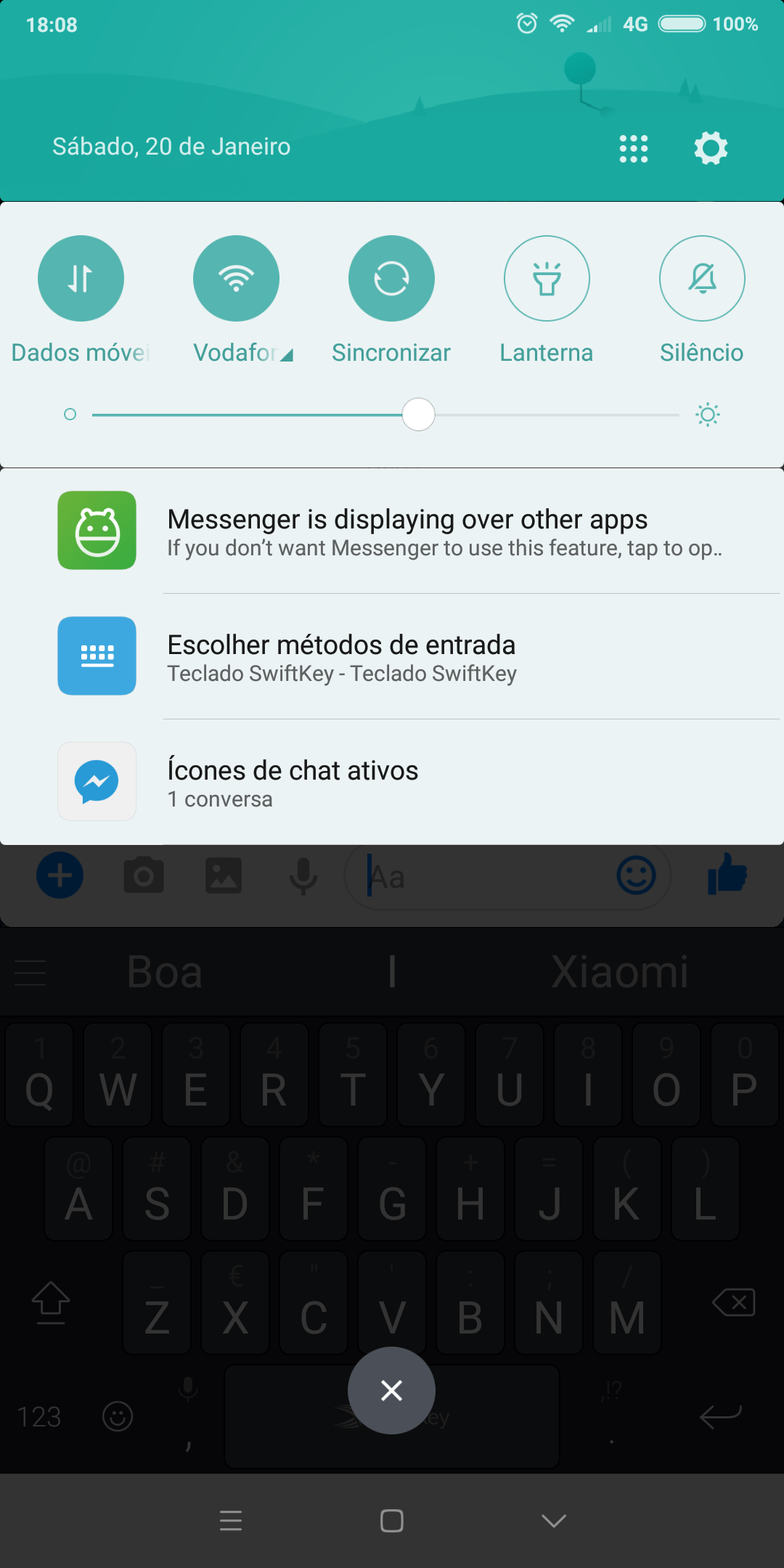The width and height of the screenshot is (784, 1568).
Task: Open the quick toggles grid icon
Action: coord(634,148)
